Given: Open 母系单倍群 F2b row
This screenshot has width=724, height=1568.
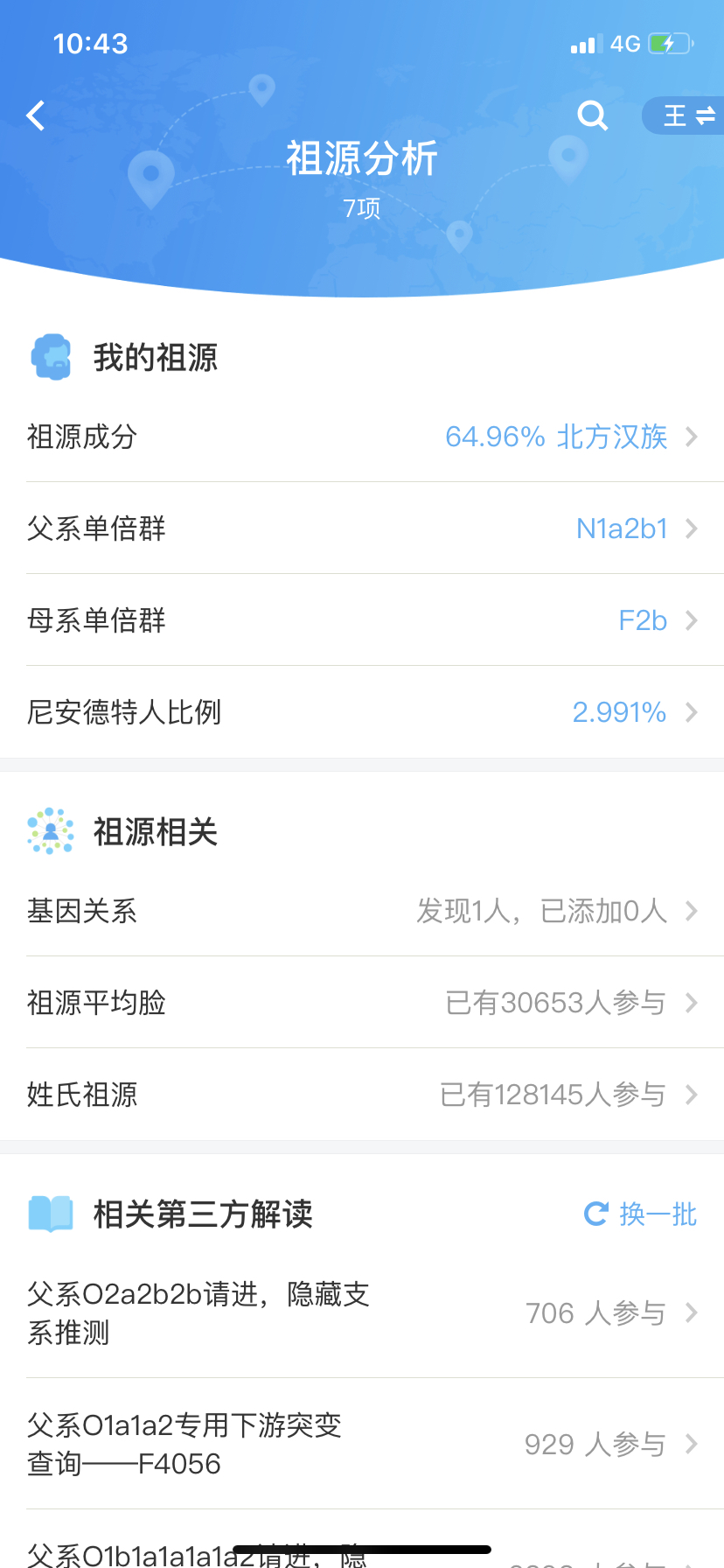Looking at the screenshot, I should coord(362,620).
